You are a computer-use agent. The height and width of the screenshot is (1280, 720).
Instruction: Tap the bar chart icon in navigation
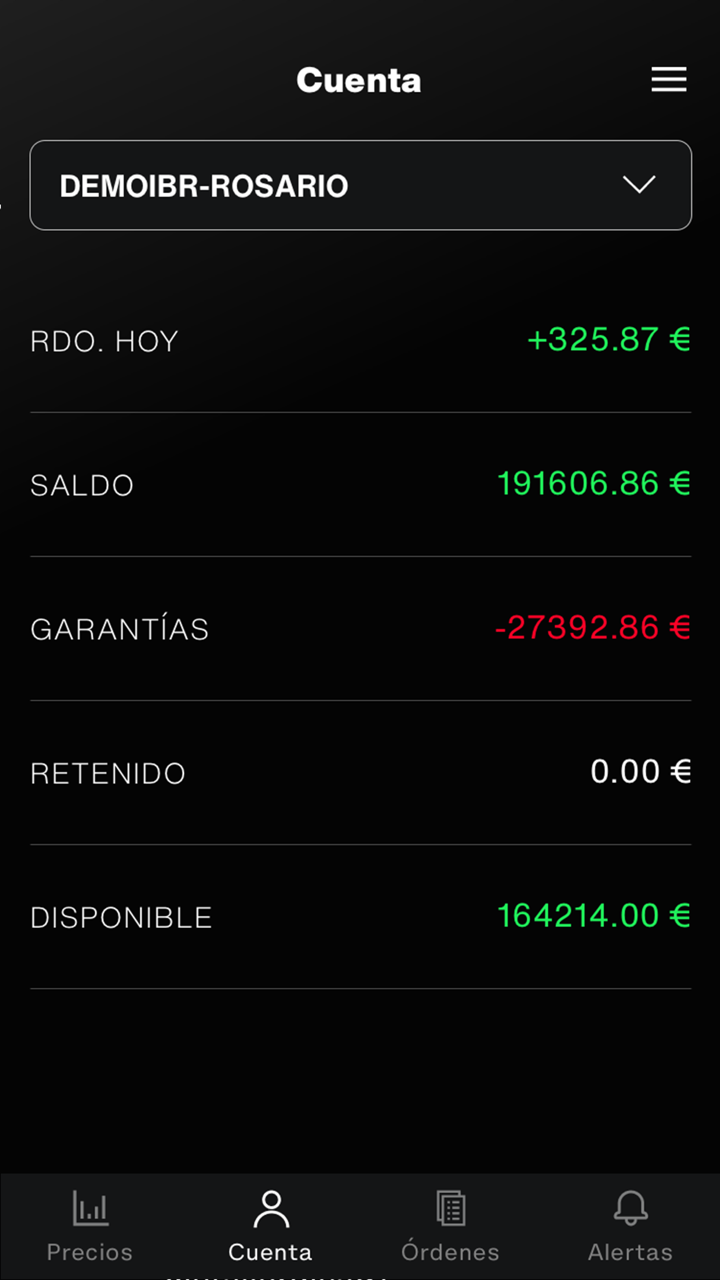pyautogui.click(x=89, y=1208)
